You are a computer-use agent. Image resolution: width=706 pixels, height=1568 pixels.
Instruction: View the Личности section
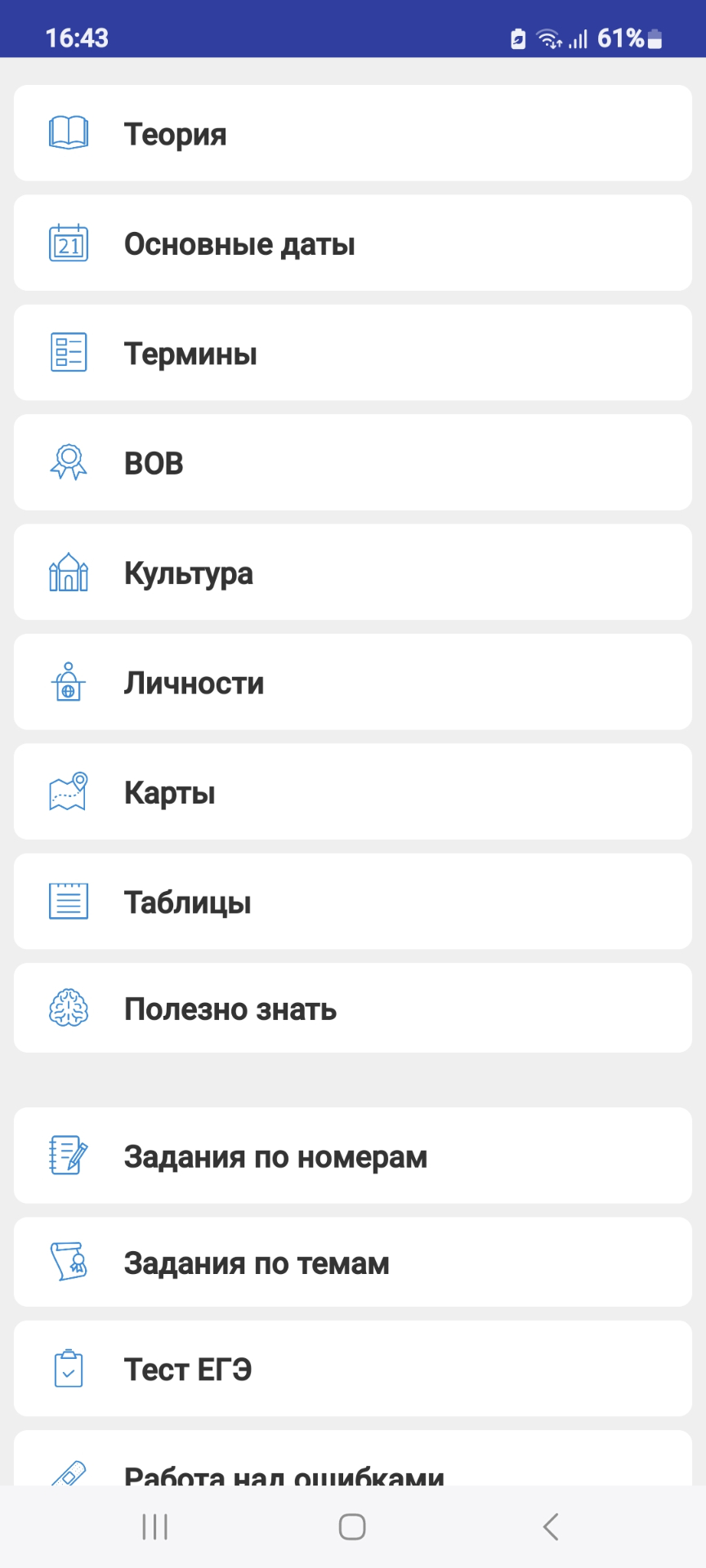352,683
